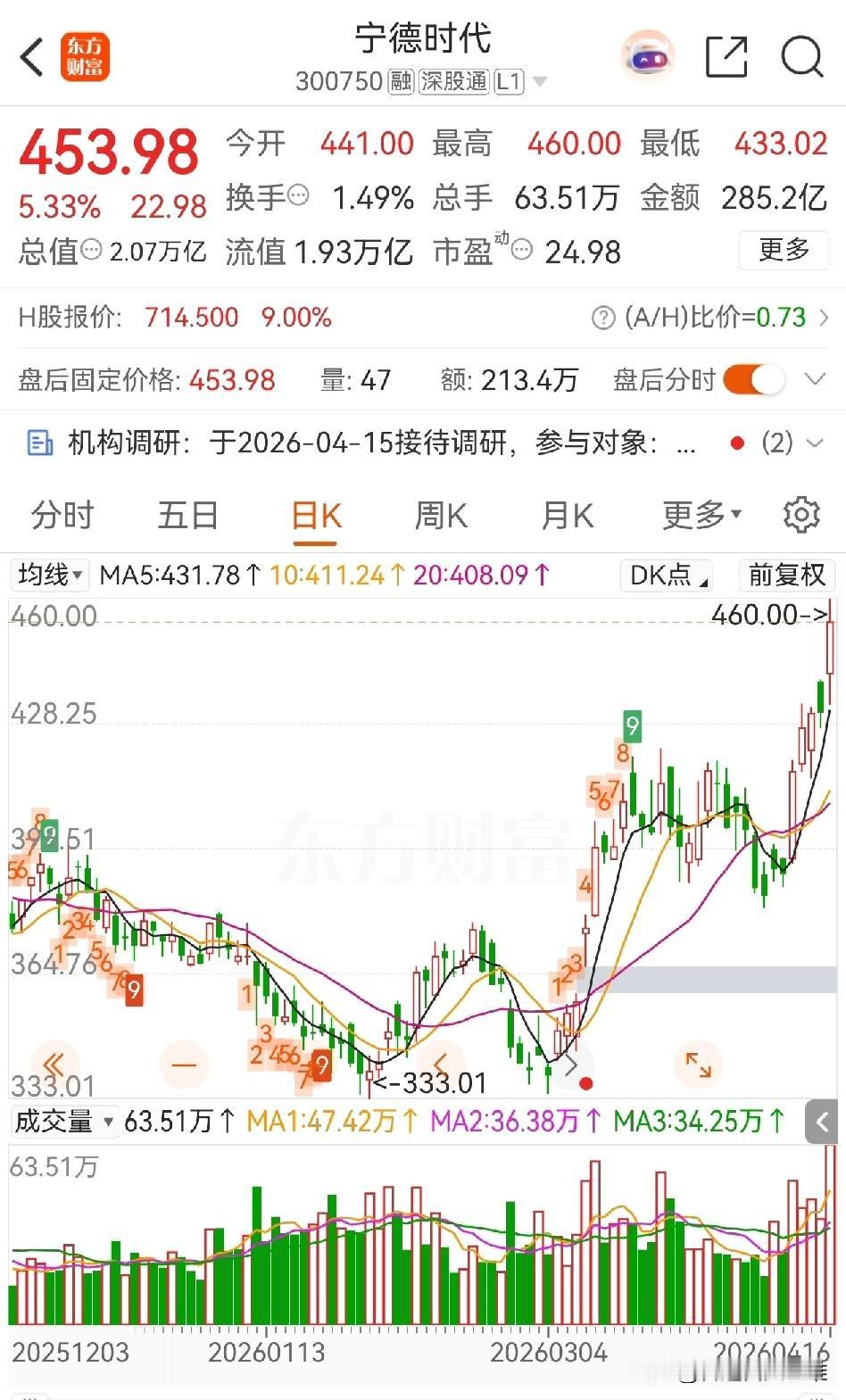Expand the 机构调研 row chevron

814,443
